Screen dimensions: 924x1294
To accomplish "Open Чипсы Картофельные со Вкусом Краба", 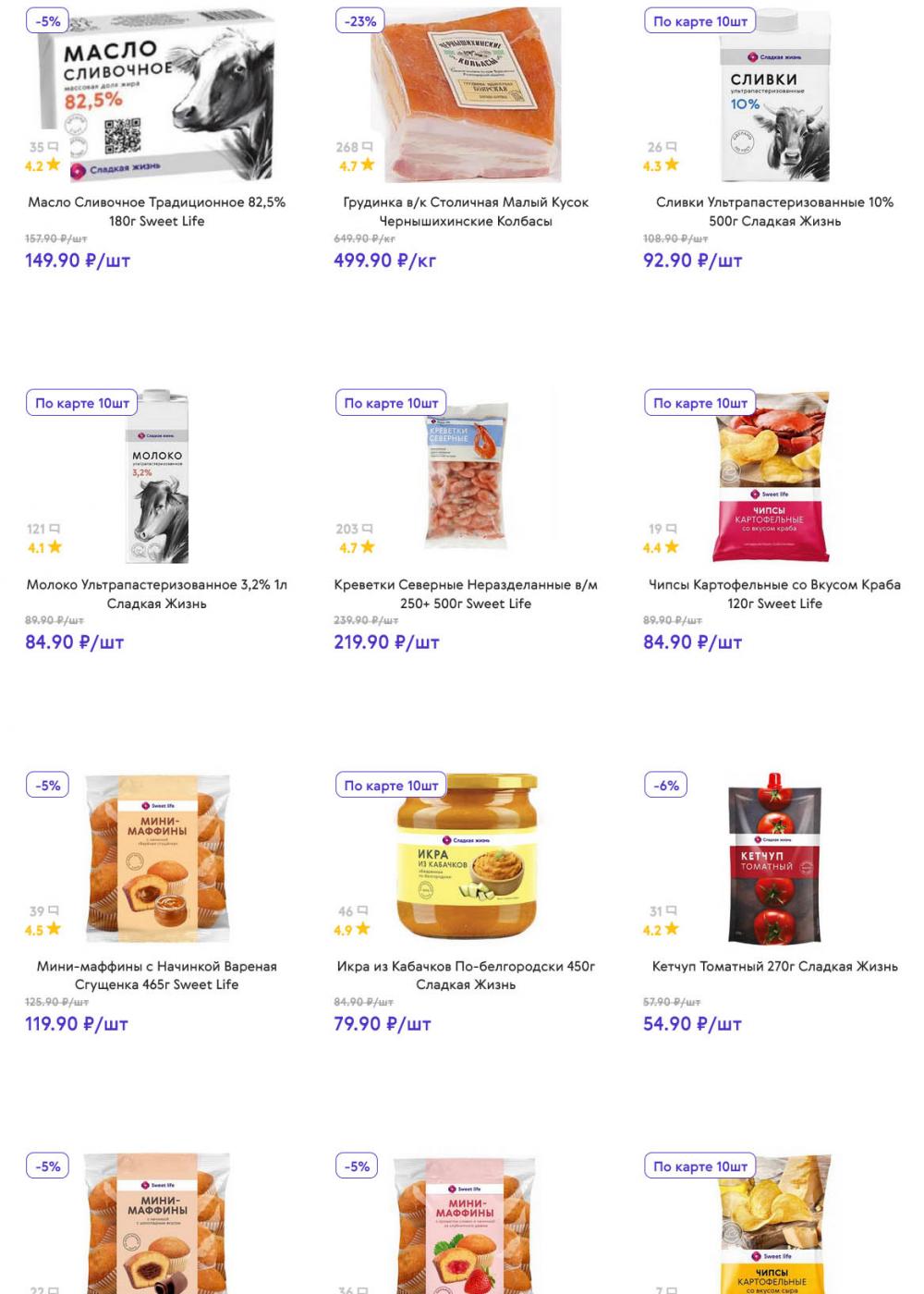I will pyautogui.click(x=774, y=593).
